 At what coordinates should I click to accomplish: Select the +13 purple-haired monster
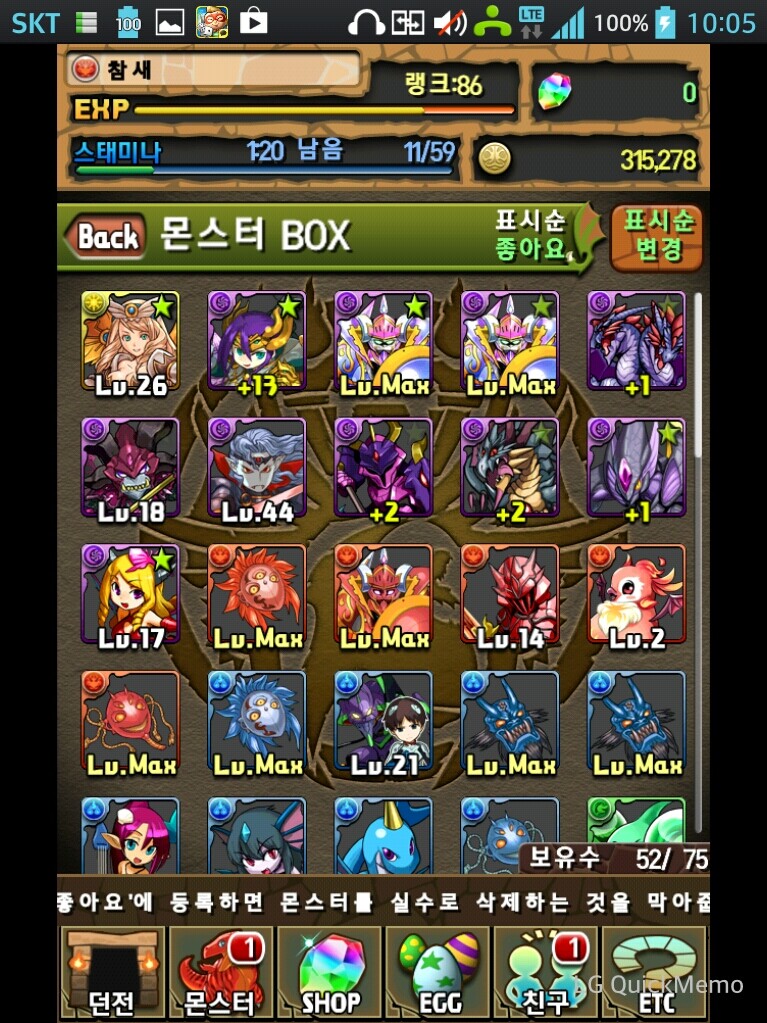257,342
